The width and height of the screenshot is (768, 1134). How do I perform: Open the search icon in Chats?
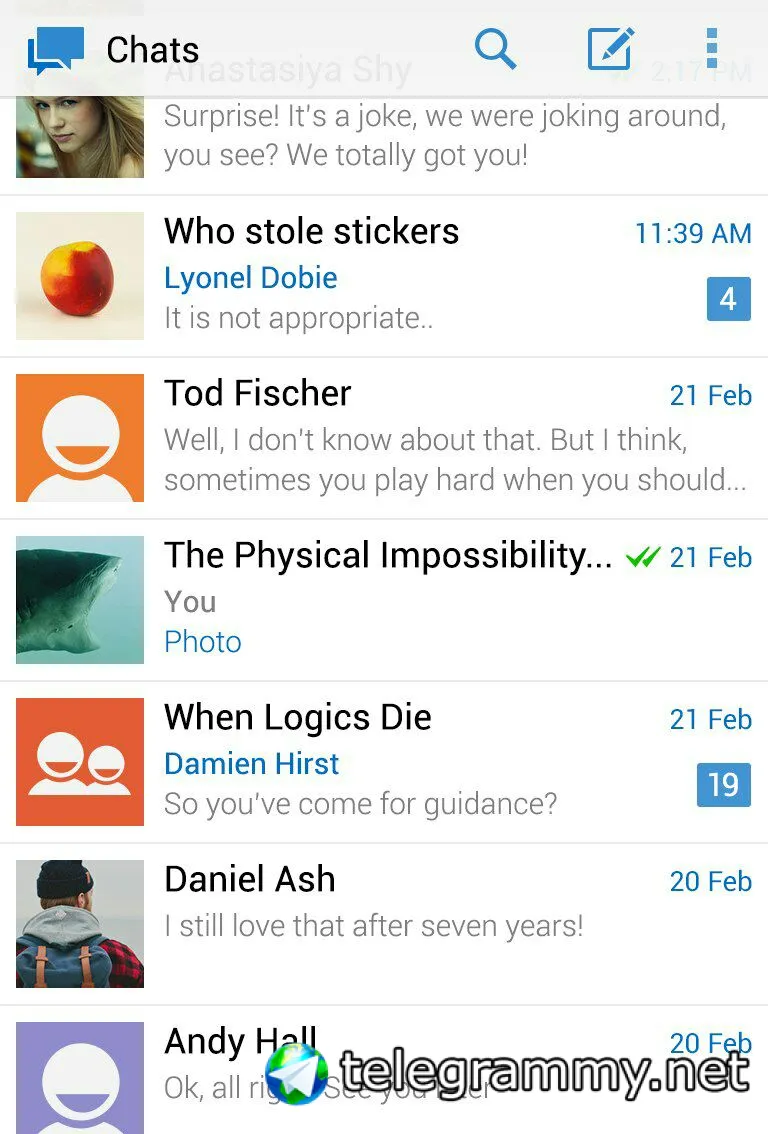pyautogui.click(x=495, y=48)
